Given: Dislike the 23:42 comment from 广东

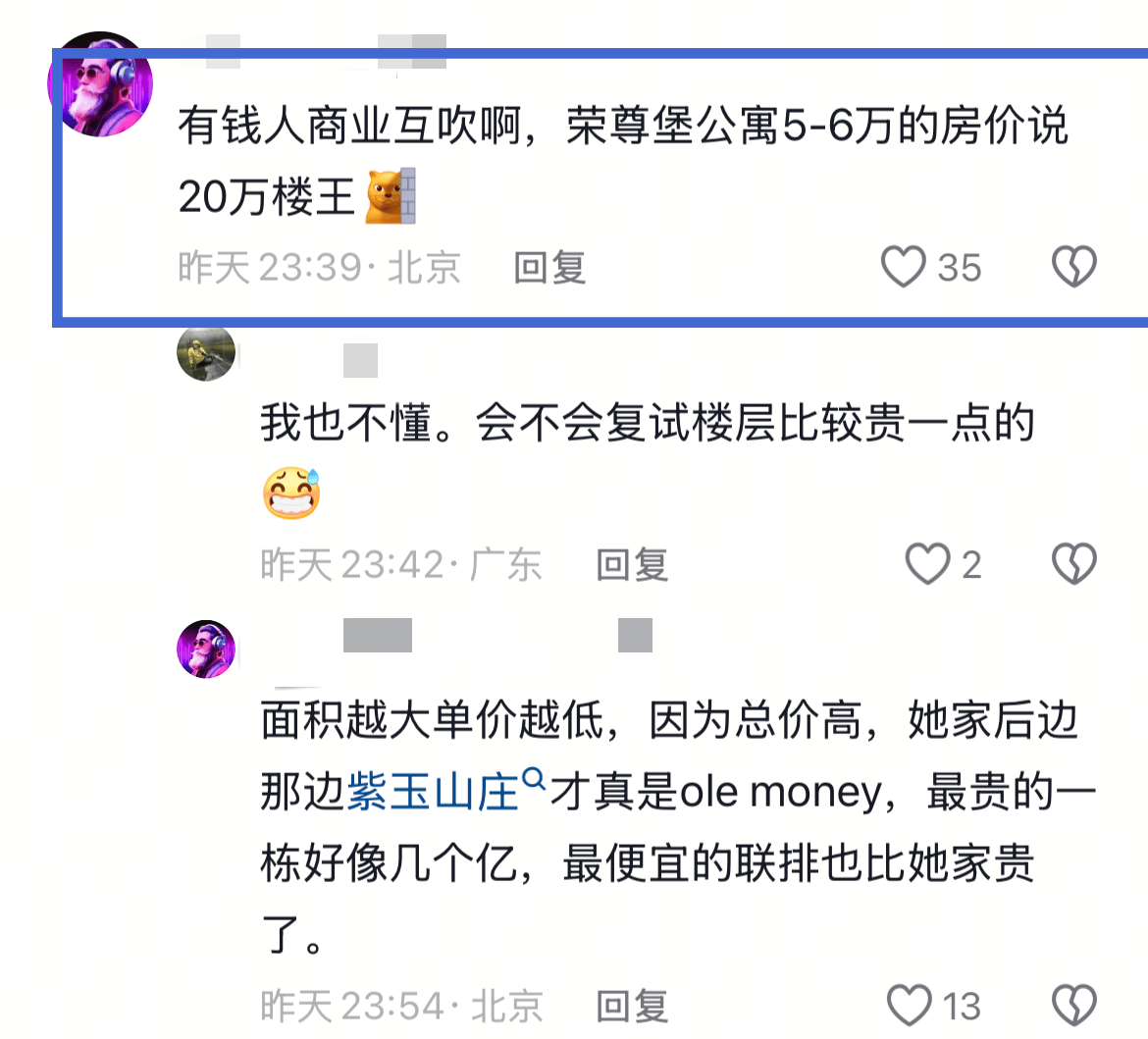Looking at the screenshot, I should pos(1073,564).
